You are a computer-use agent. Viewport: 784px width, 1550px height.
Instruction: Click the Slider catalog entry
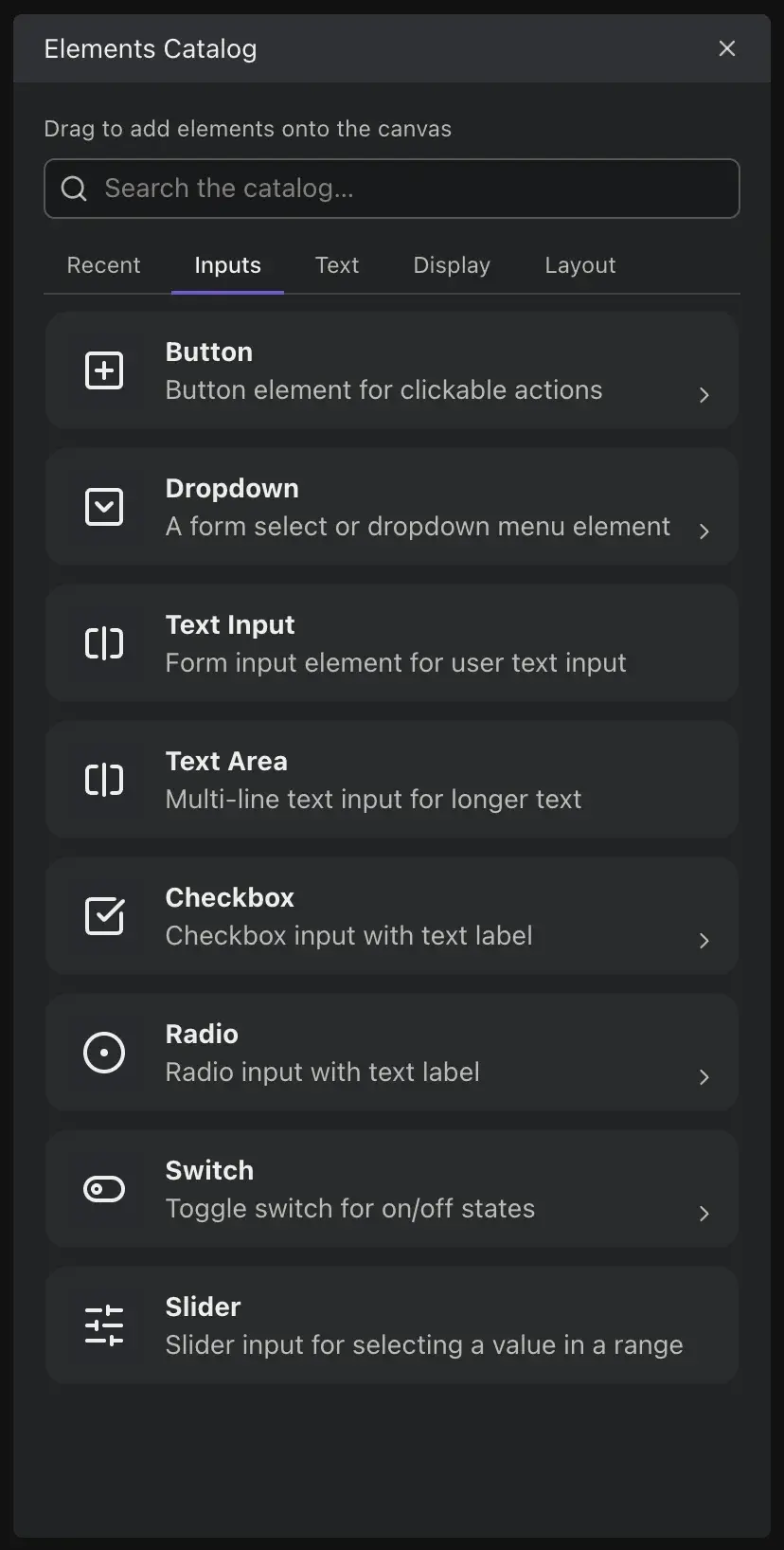tap(392, 1325)
